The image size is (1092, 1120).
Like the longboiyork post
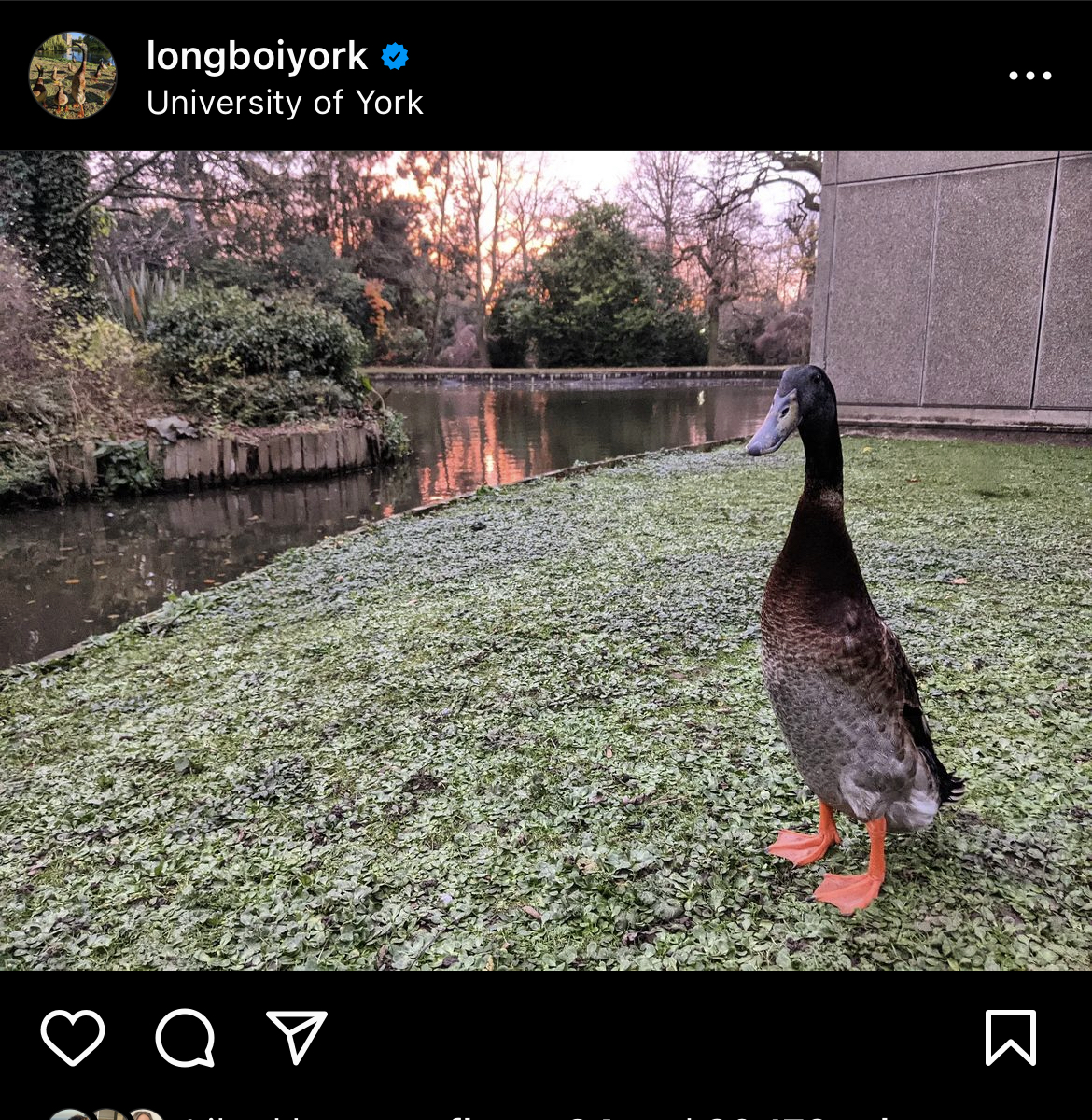73,1037
